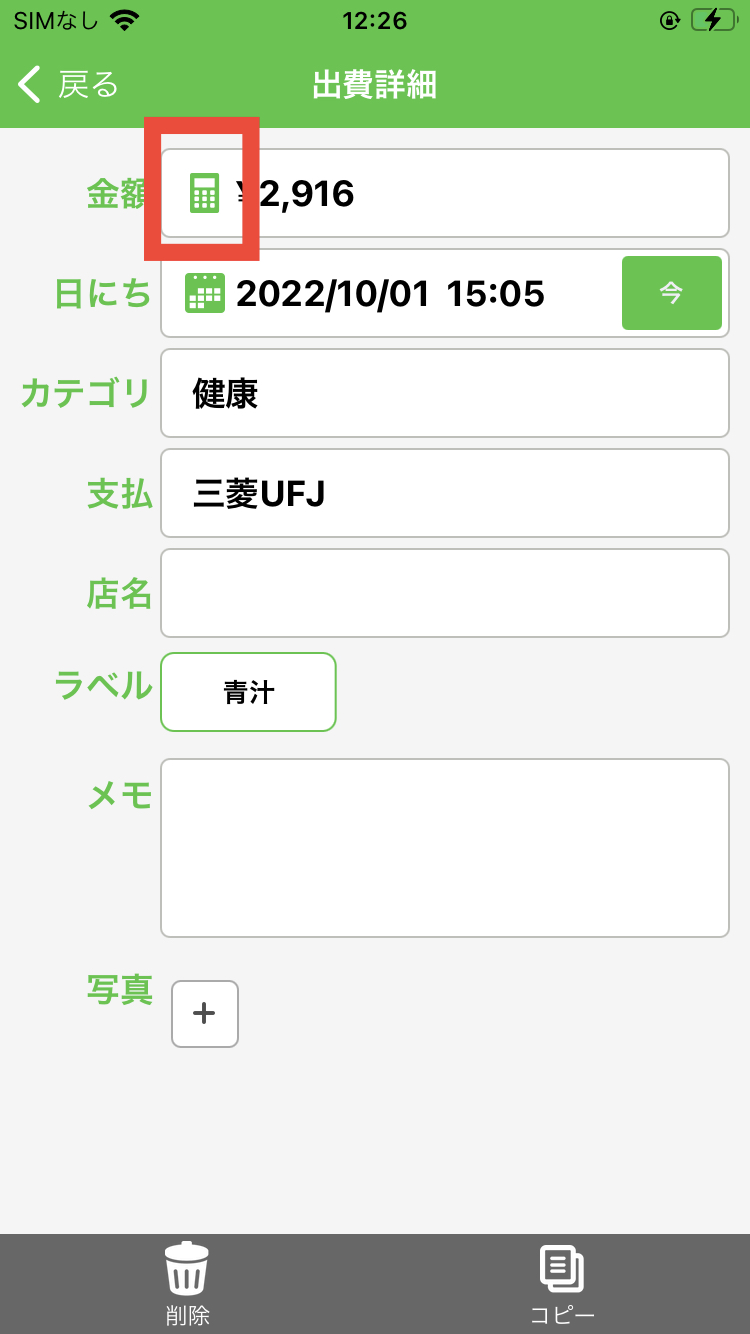
Task: Tap the 青汁 label chip
Action: [x=248, y=692]
